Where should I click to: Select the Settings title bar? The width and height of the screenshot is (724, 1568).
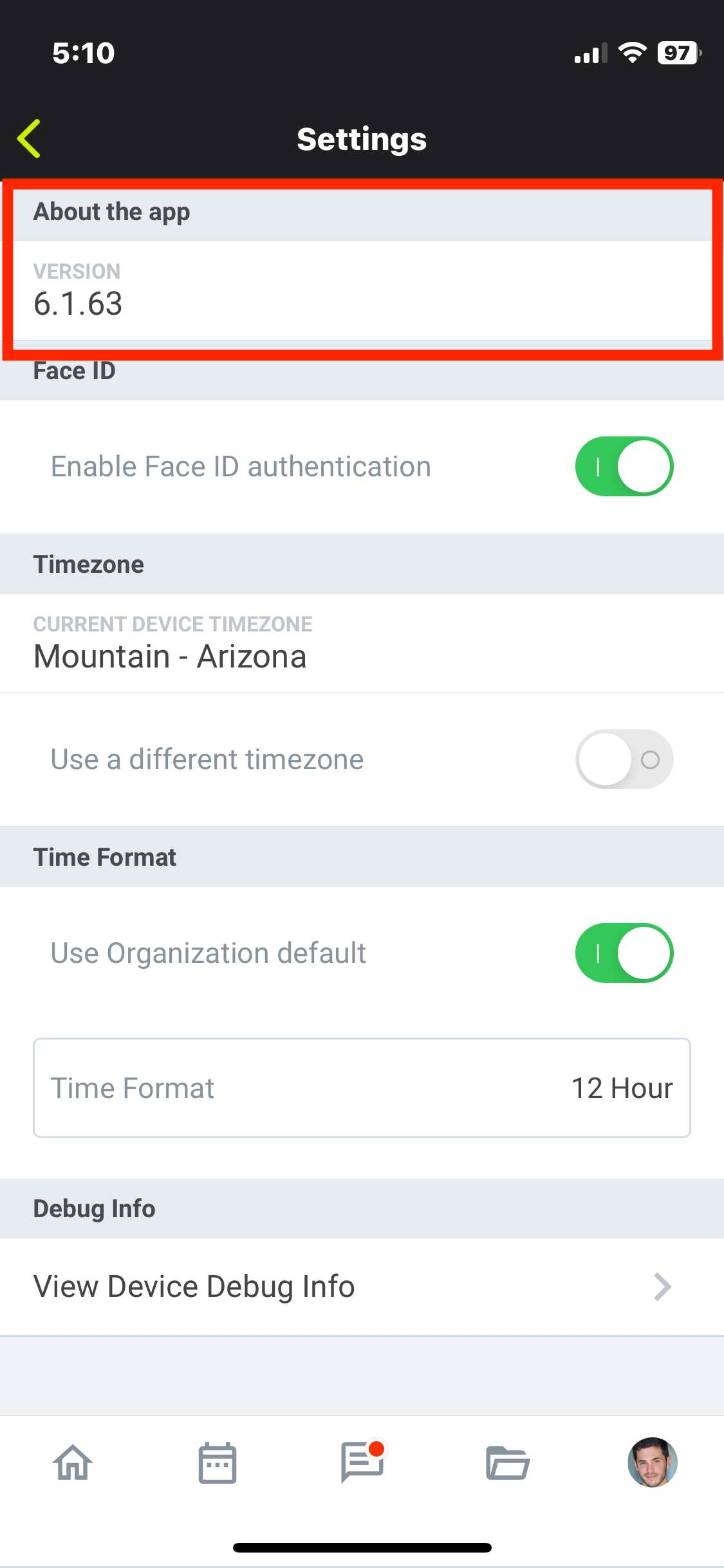click(362, 138)
